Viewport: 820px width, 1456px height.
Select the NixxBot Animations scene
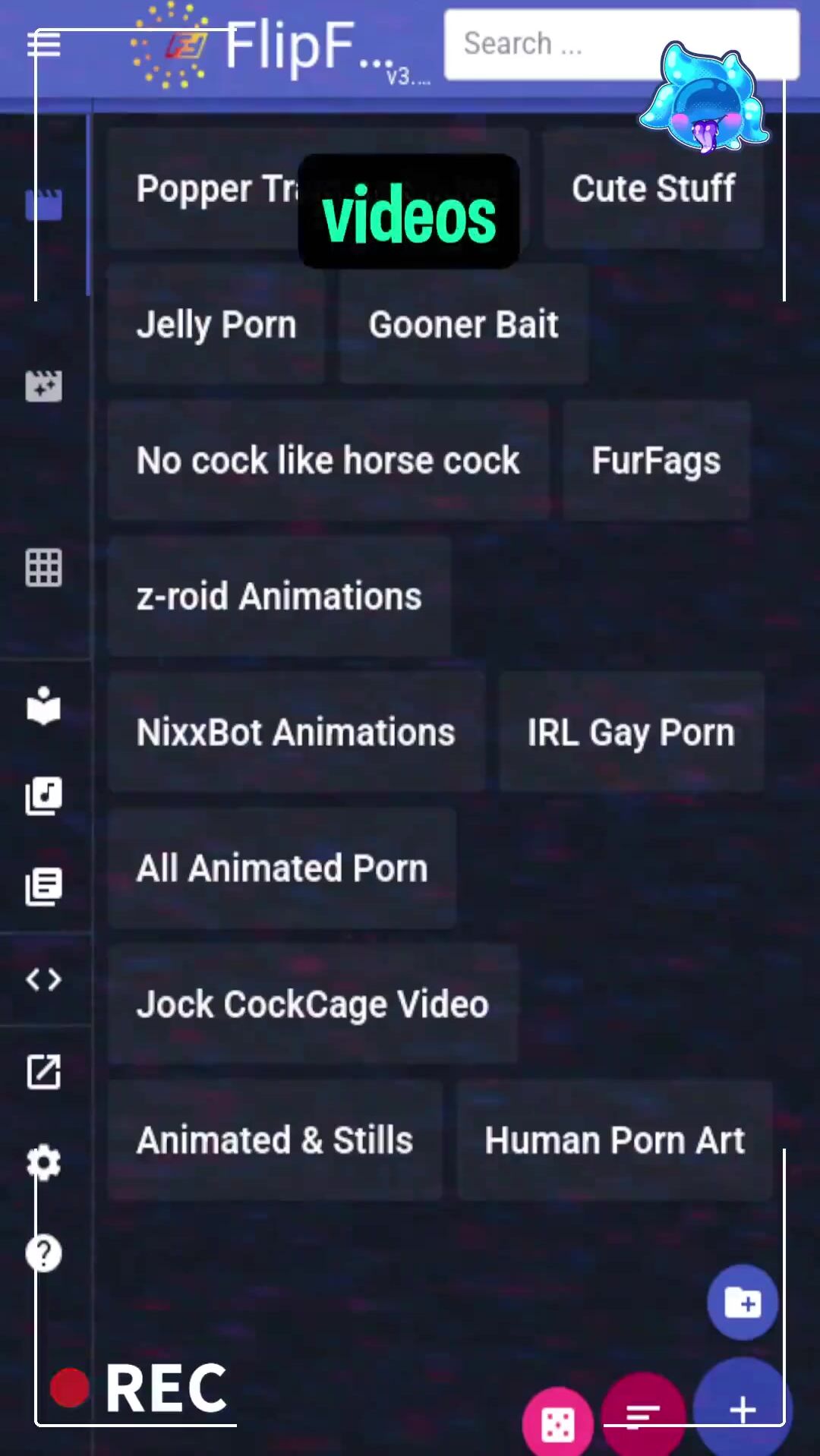295,733
